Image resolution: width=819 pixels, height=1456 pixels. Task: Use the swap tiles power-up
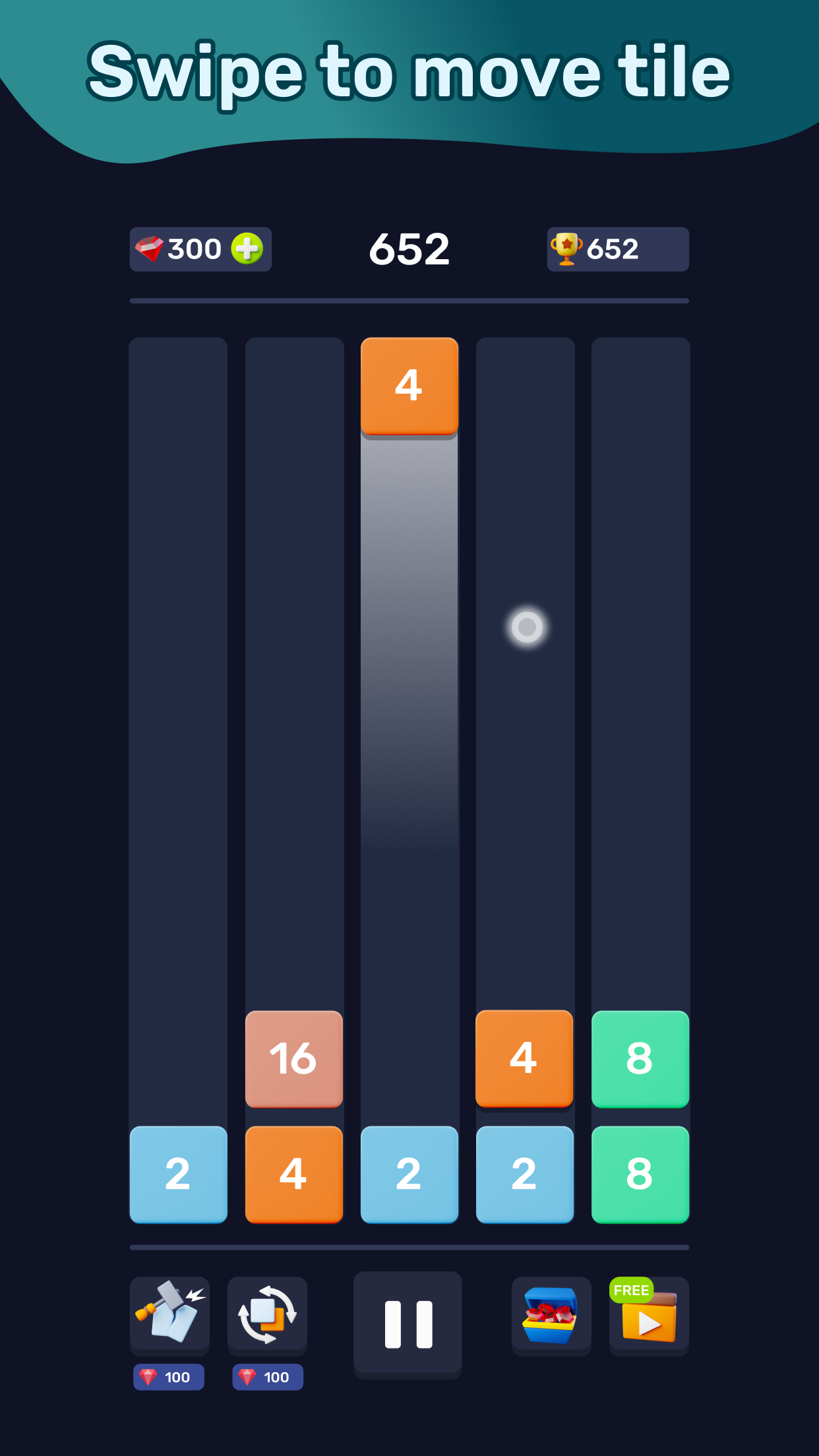tap(267, 1314)
